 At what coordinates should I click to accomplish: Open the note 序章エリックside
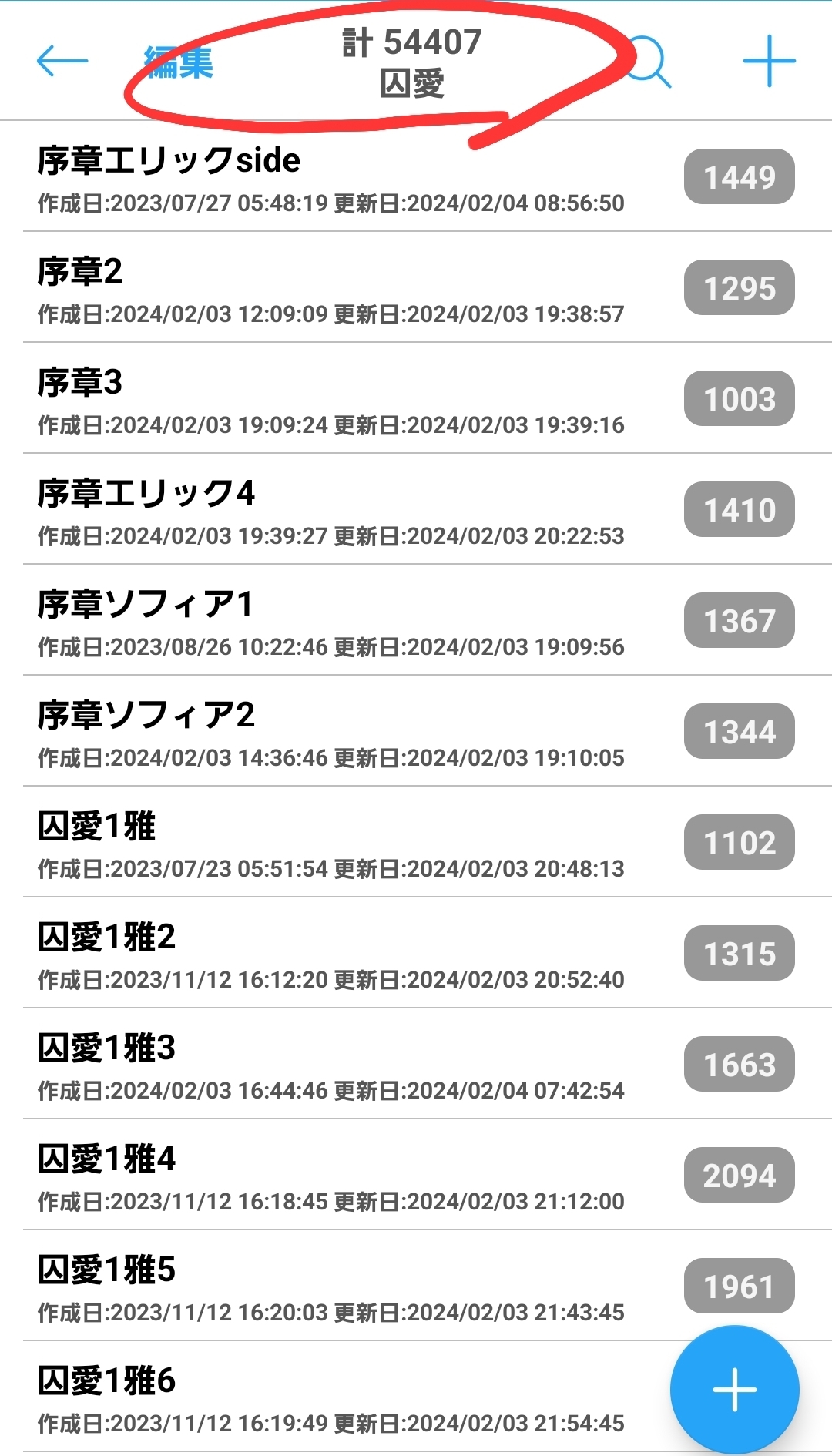[x=331, y=177]
